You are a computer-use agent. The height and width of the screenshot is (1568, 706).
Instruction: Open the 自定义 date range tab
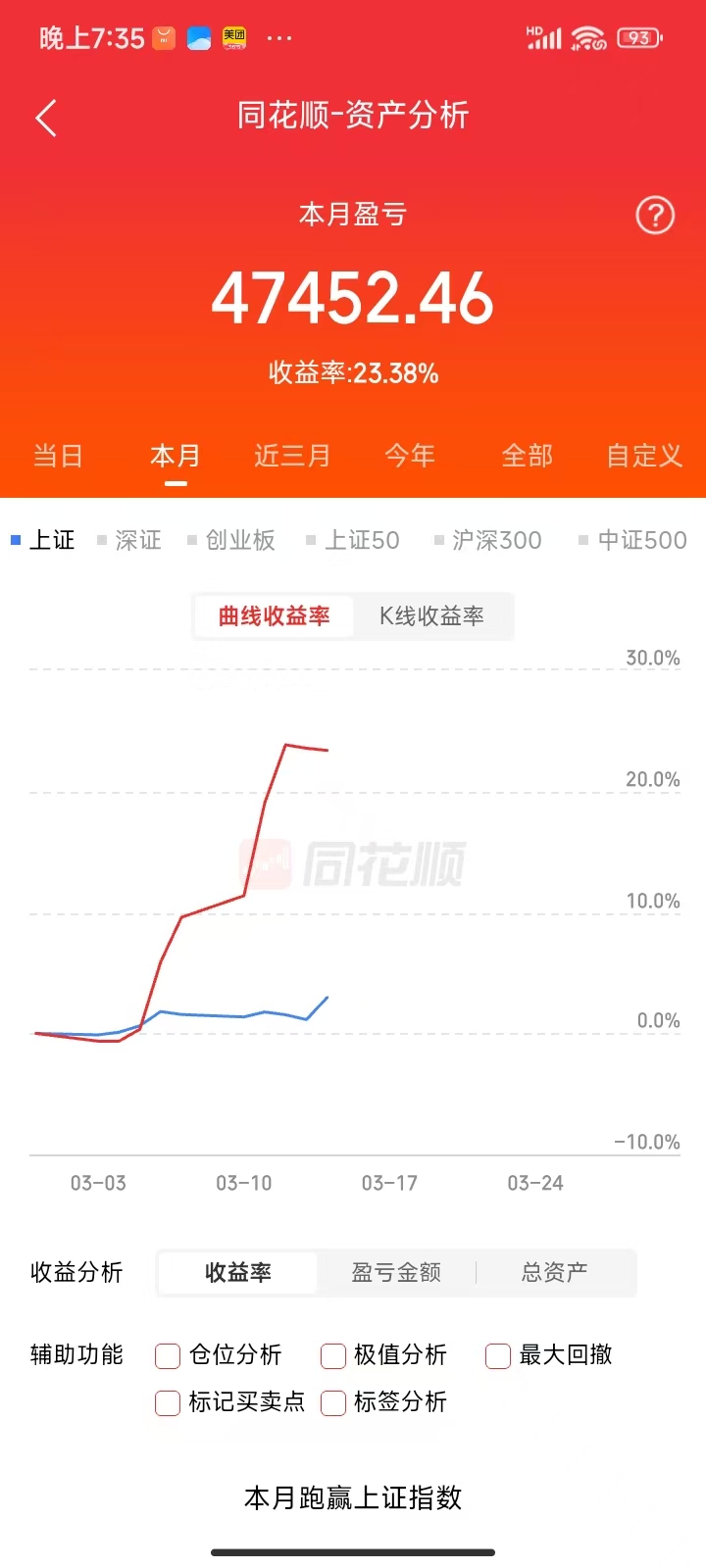coord(643,457)
